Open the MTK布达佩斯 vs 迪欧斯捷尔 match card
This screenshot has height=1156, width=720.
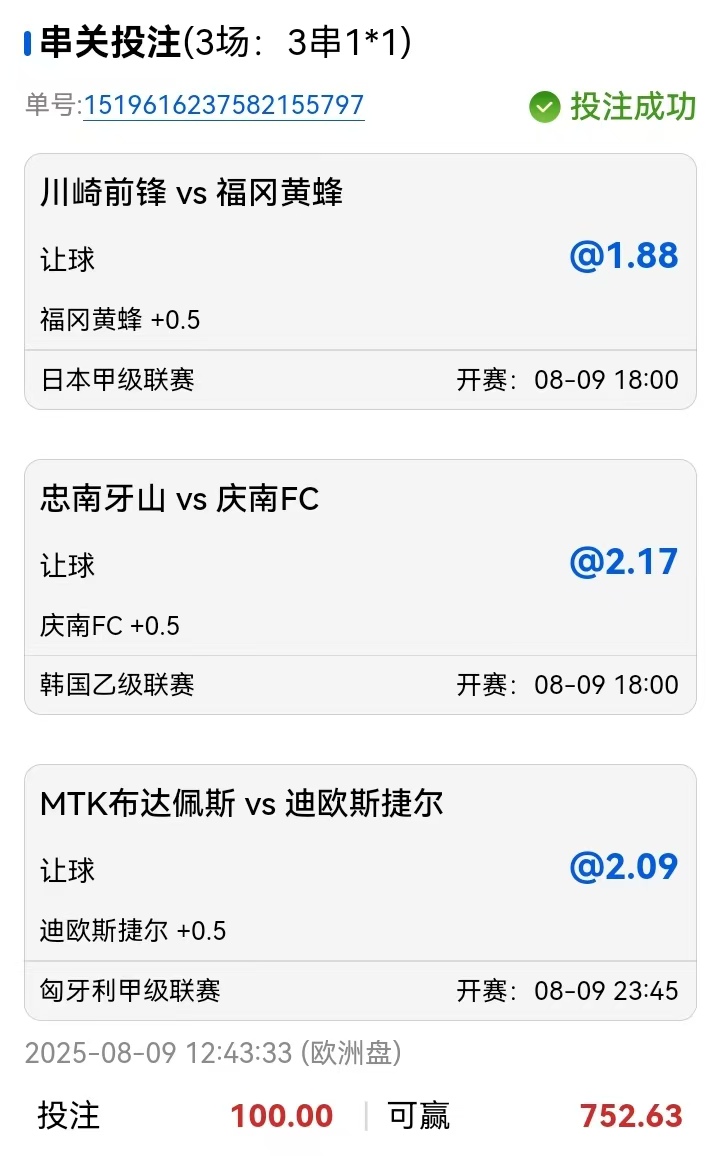tap(360, 892)
